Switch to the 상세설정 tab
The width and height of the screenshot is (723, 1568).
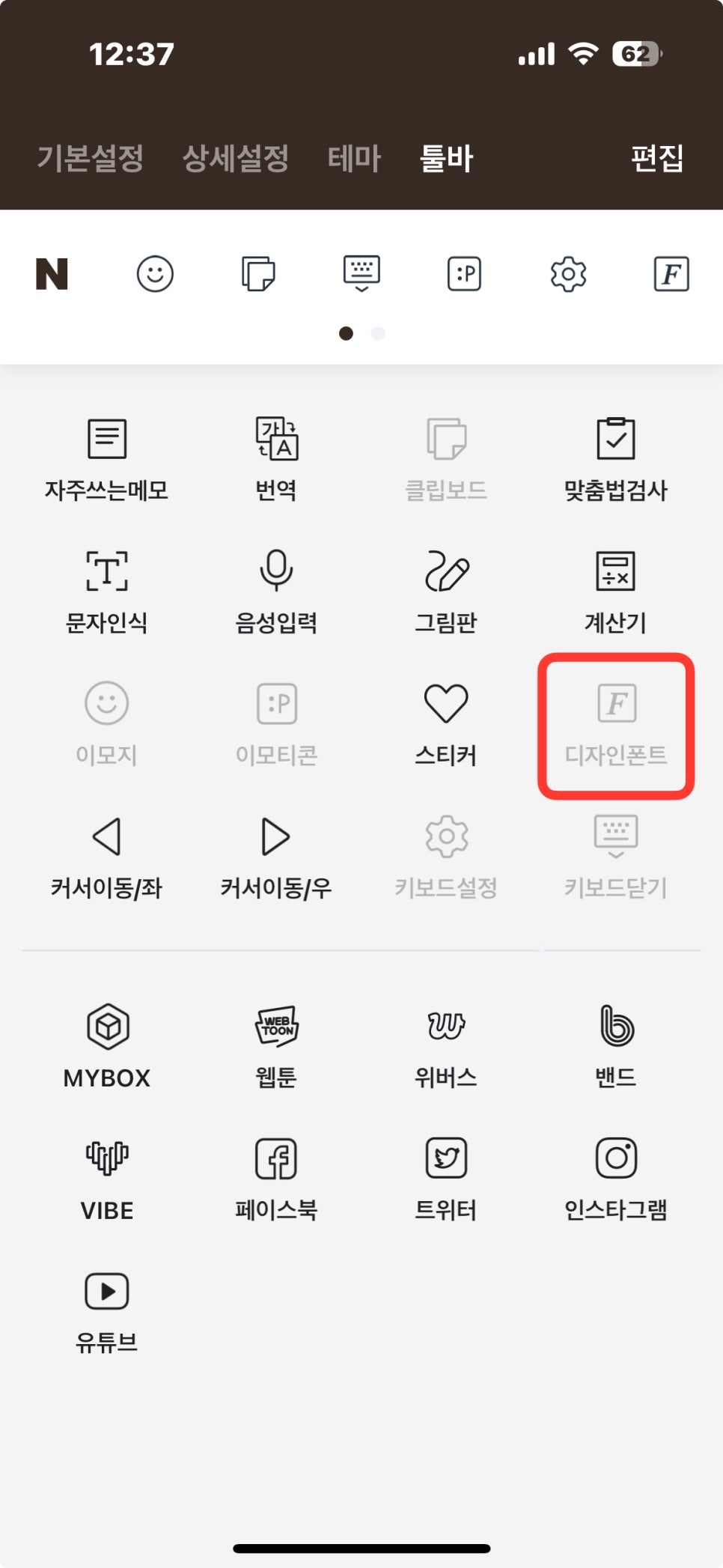point(236,158)
